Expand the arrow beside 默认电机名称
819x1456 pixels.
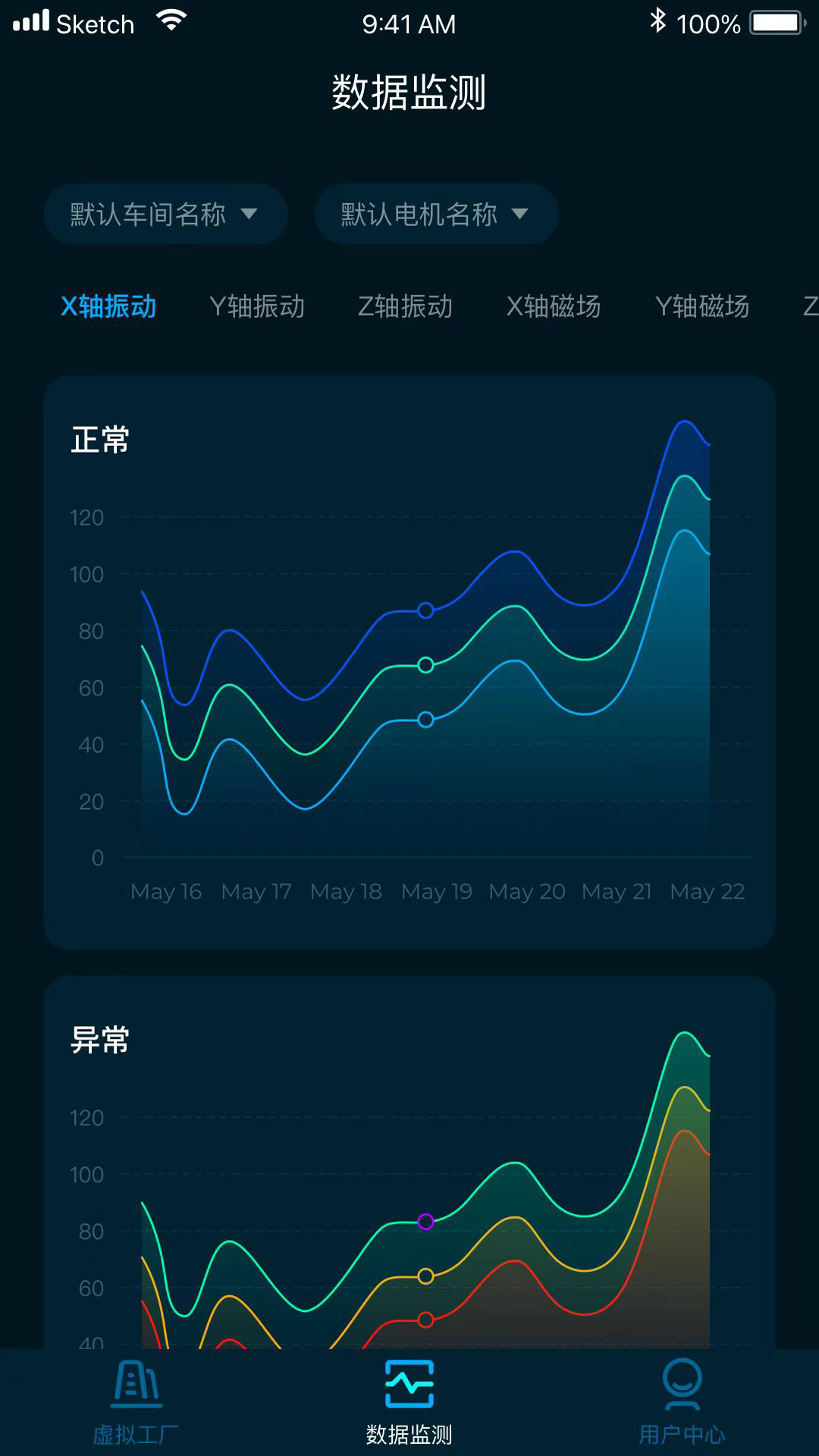[520, 215]
